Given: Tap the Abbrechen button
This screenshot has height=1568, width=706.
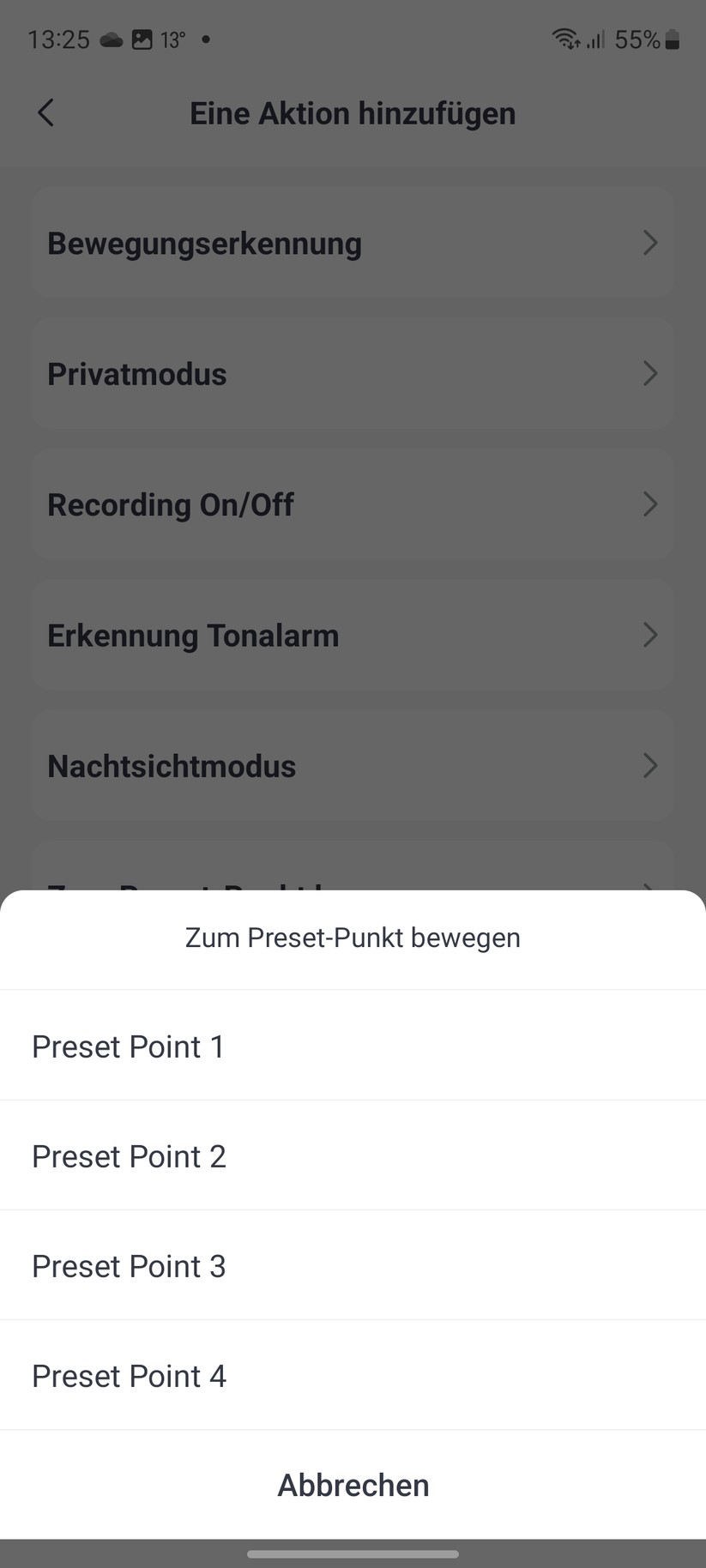Looking at the screenshot, I should [353, 1485].
